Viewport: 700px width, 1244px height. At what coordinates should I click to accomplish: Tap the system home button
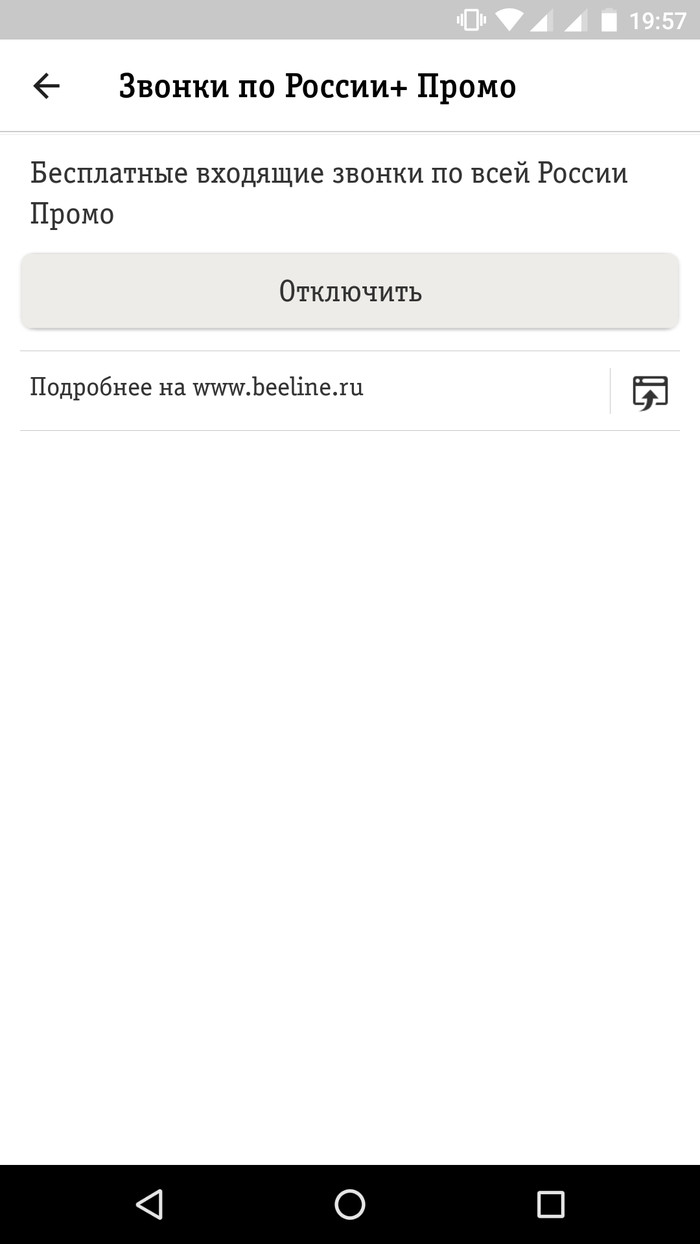350,1204
